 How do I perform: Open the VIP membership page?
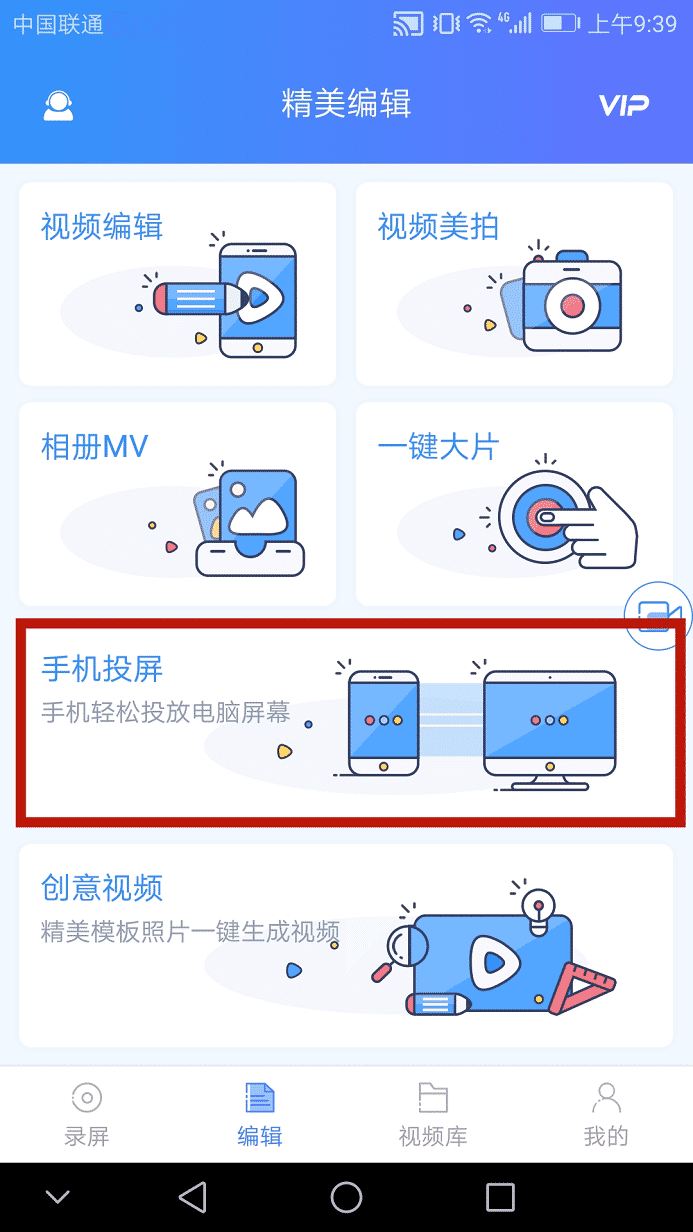click(x=623, y=106)
